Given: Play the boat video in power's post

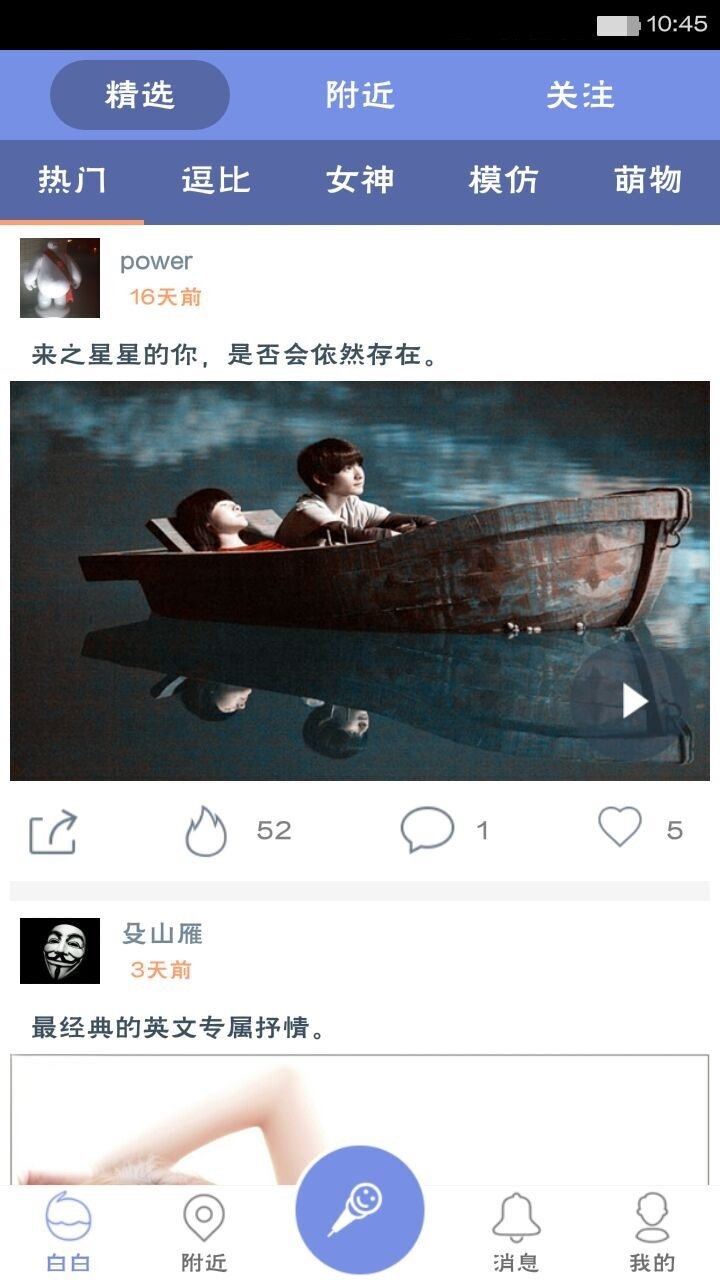Looking at the screenshot, I should coord(634,701).
